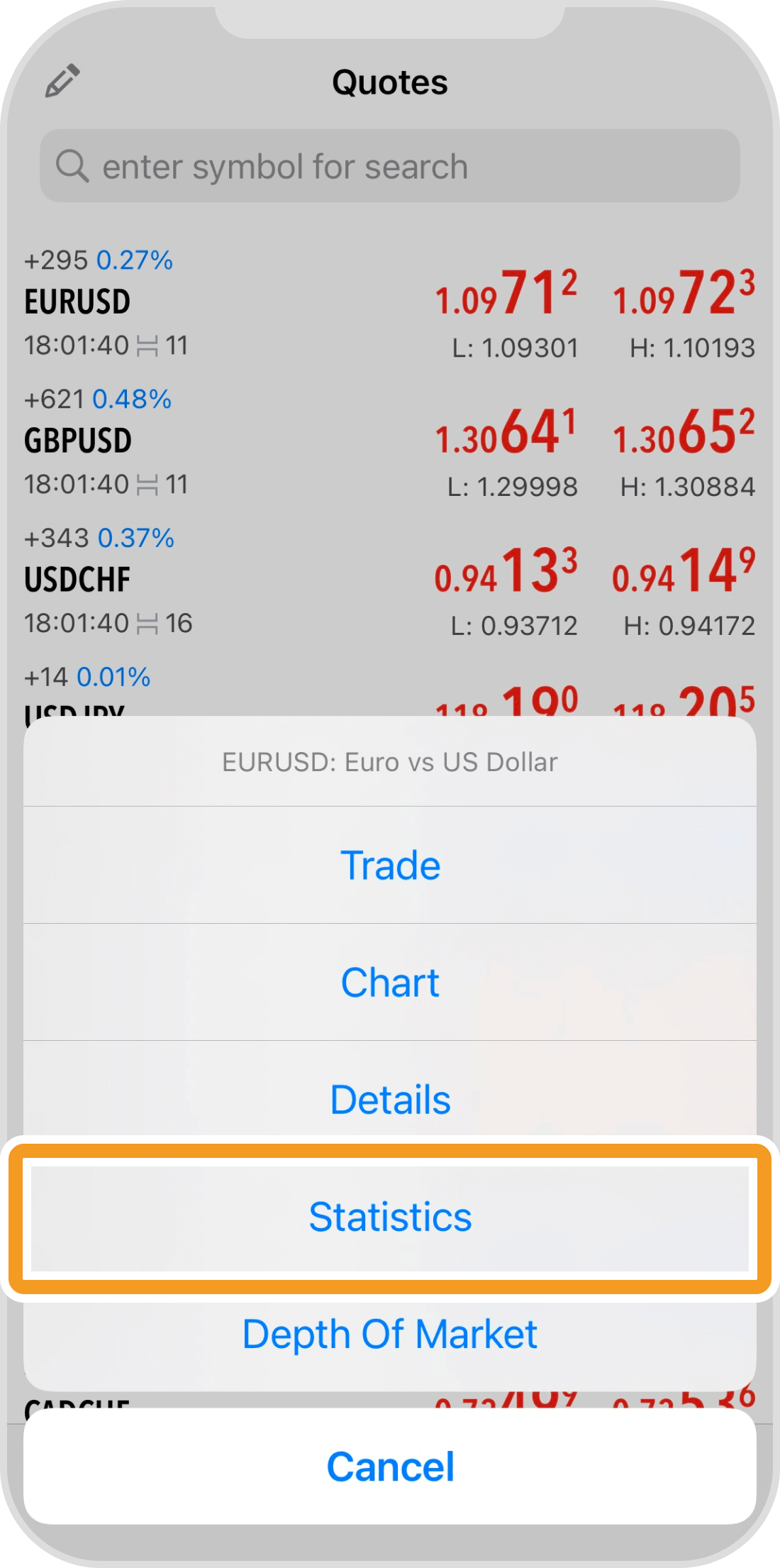Image resolution: width=780 pixels, height=1568 pixels.
Task: Select Trade from the action sheet
Action: pos(390,865)
